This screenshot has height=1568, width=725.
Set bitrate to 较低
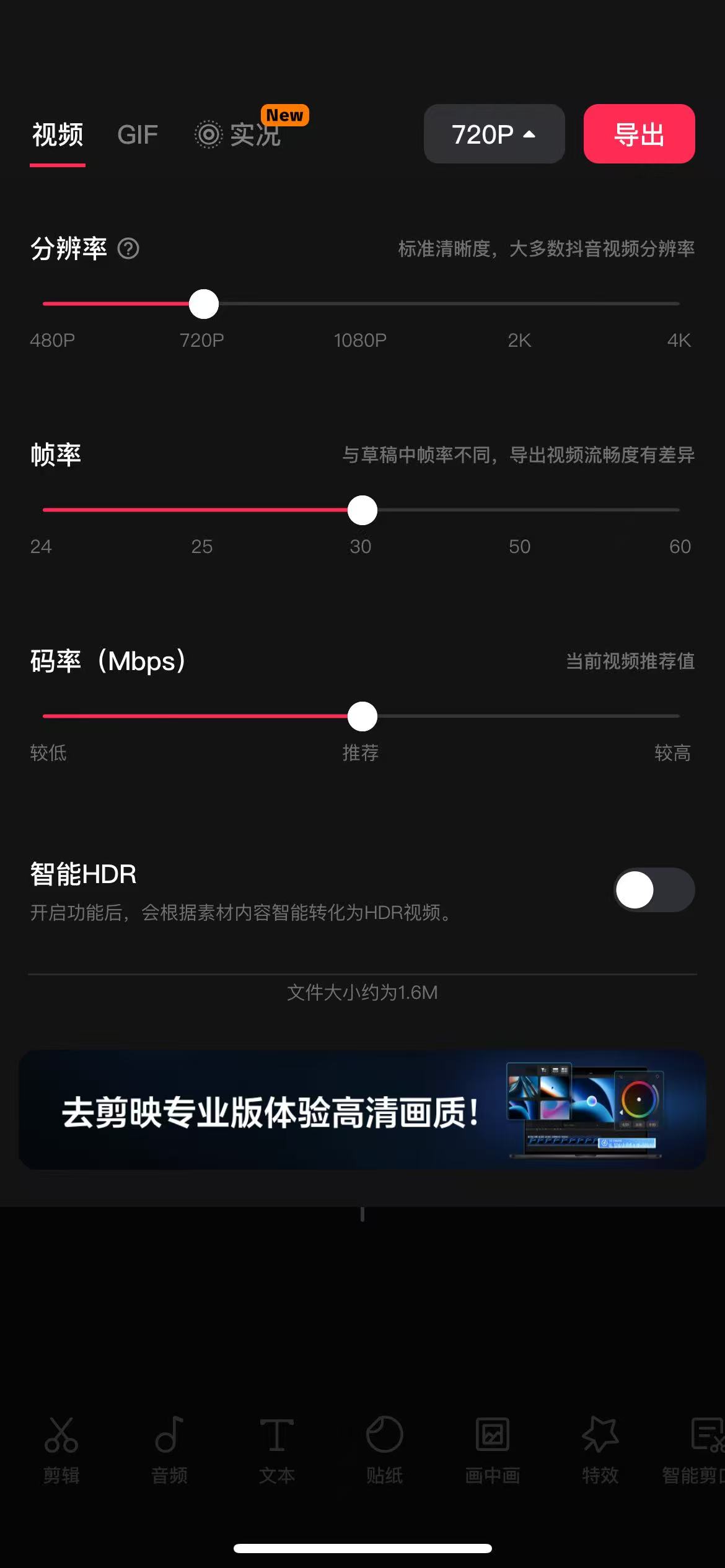point(44,716)
